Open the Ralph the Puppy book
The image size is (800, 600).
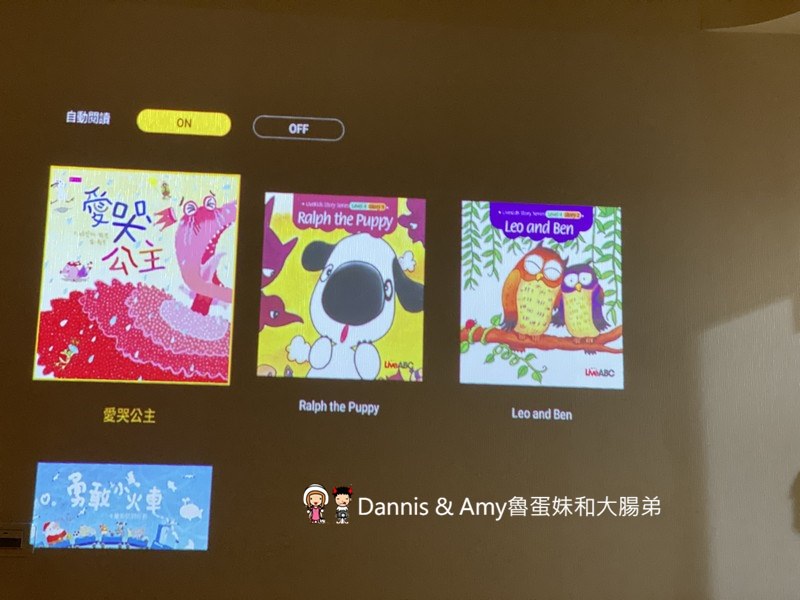tap(343, 287)
